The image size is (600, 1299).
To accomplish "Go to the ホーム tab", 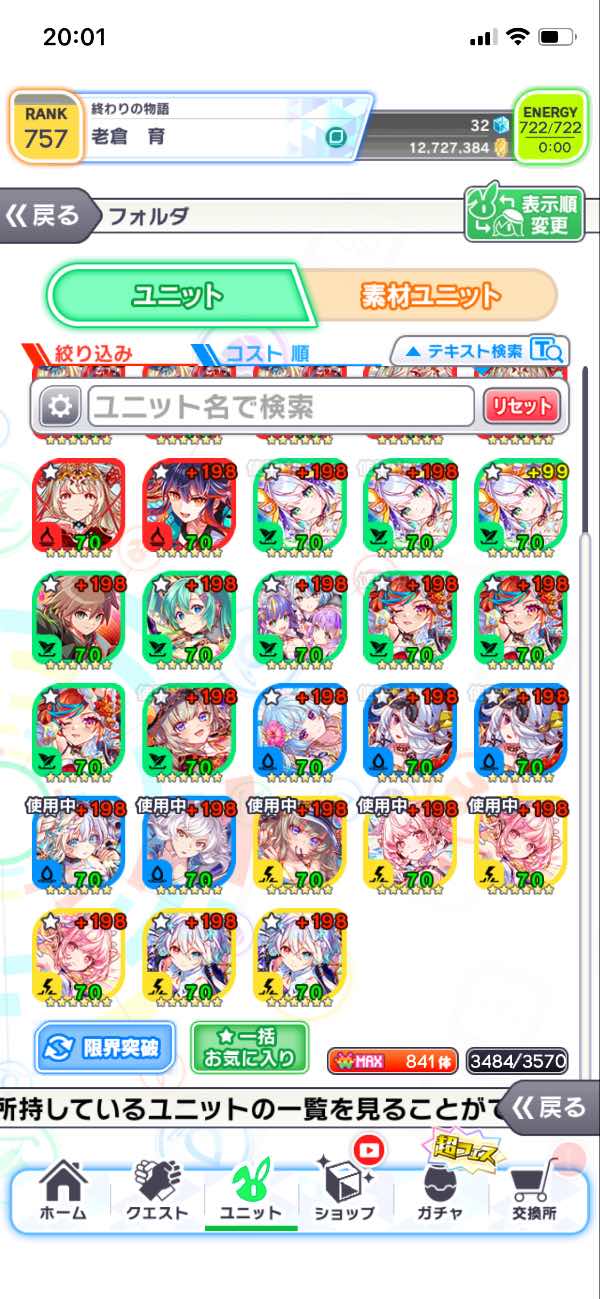I will click(62, 1194).
